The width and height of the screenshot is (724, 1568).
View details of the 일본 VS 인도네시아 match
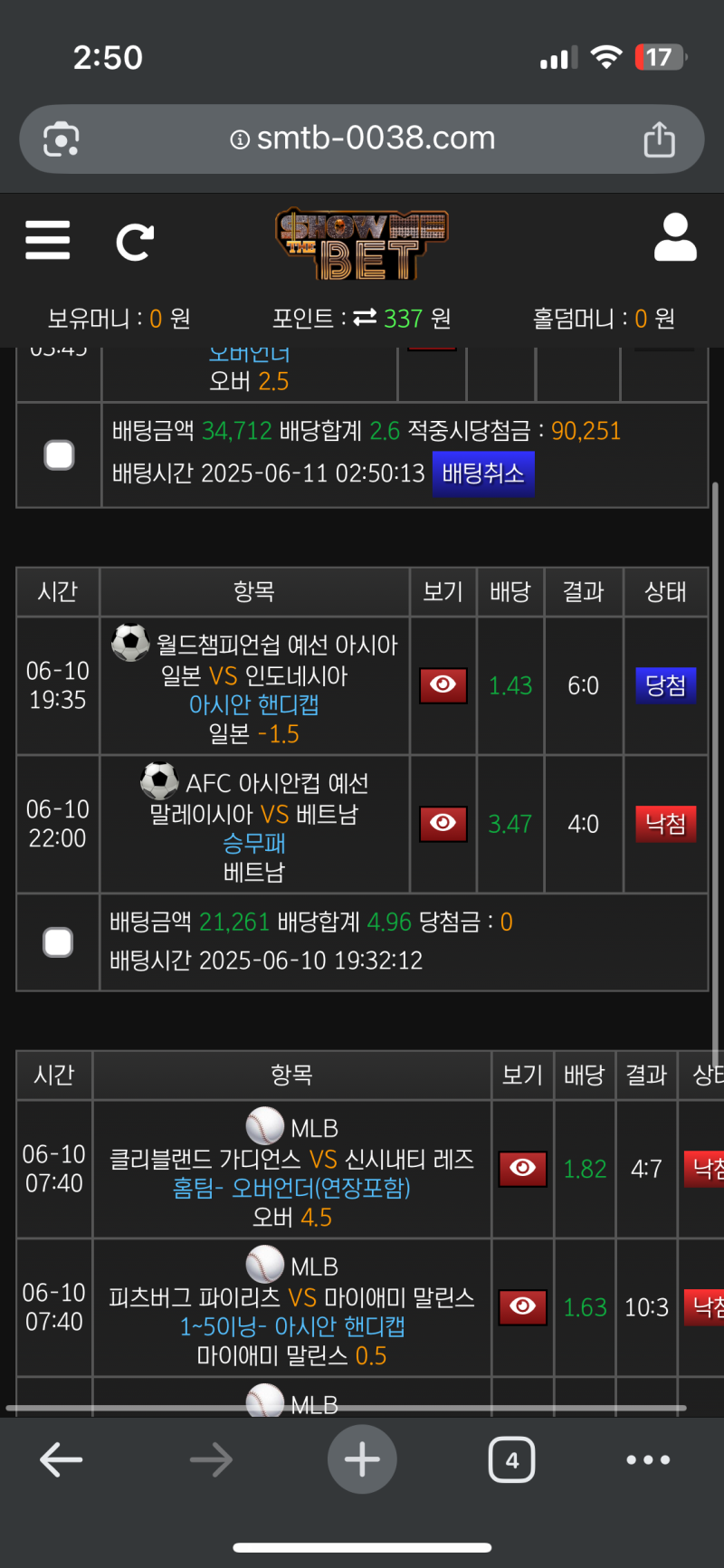tap(443, 685)
